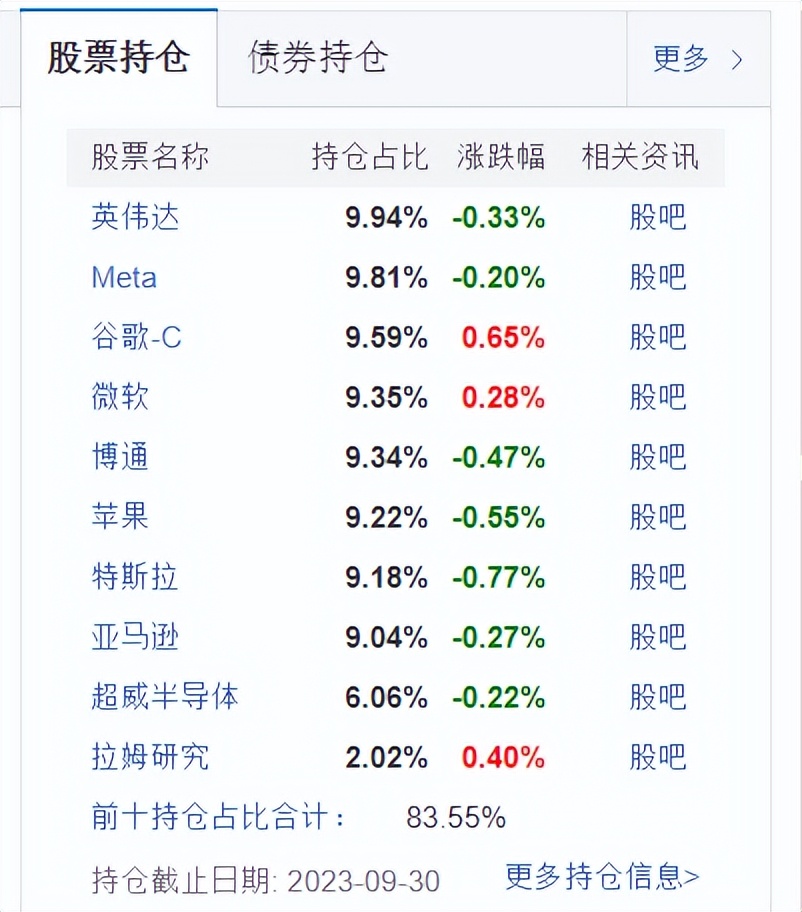Screen dimensions: 802x912
Task: Open the 特斯拉 stock link
Action: tap(135, 577)
